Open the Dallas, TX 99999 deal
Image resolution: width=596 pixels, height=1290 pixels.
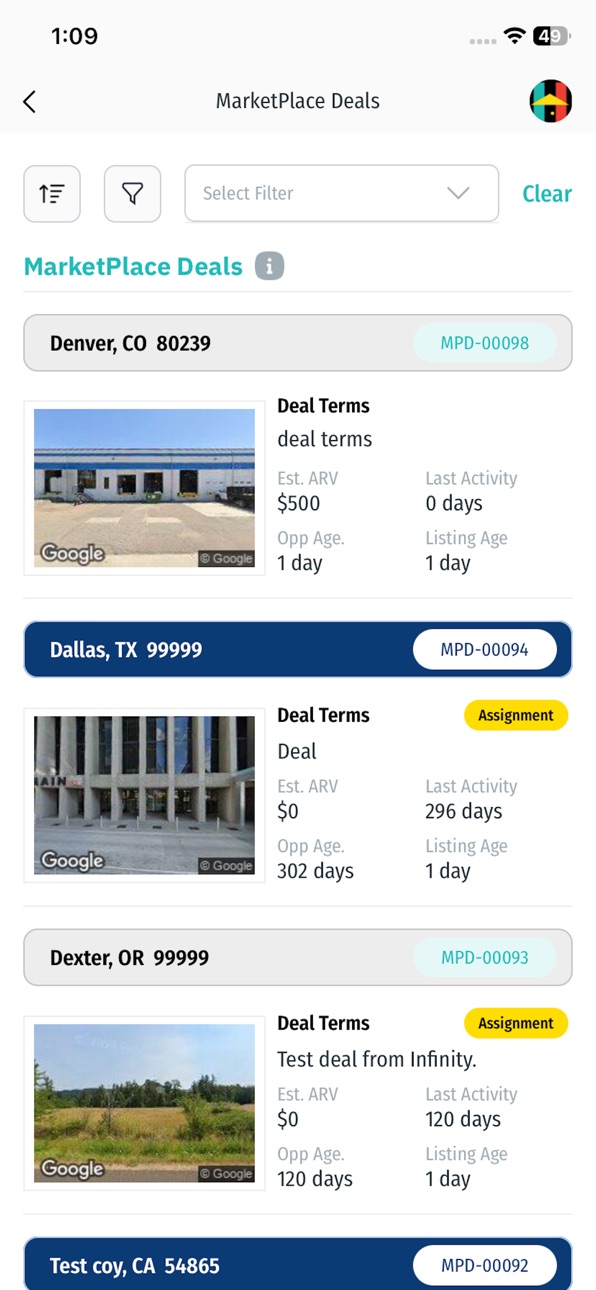click(298, 649)
